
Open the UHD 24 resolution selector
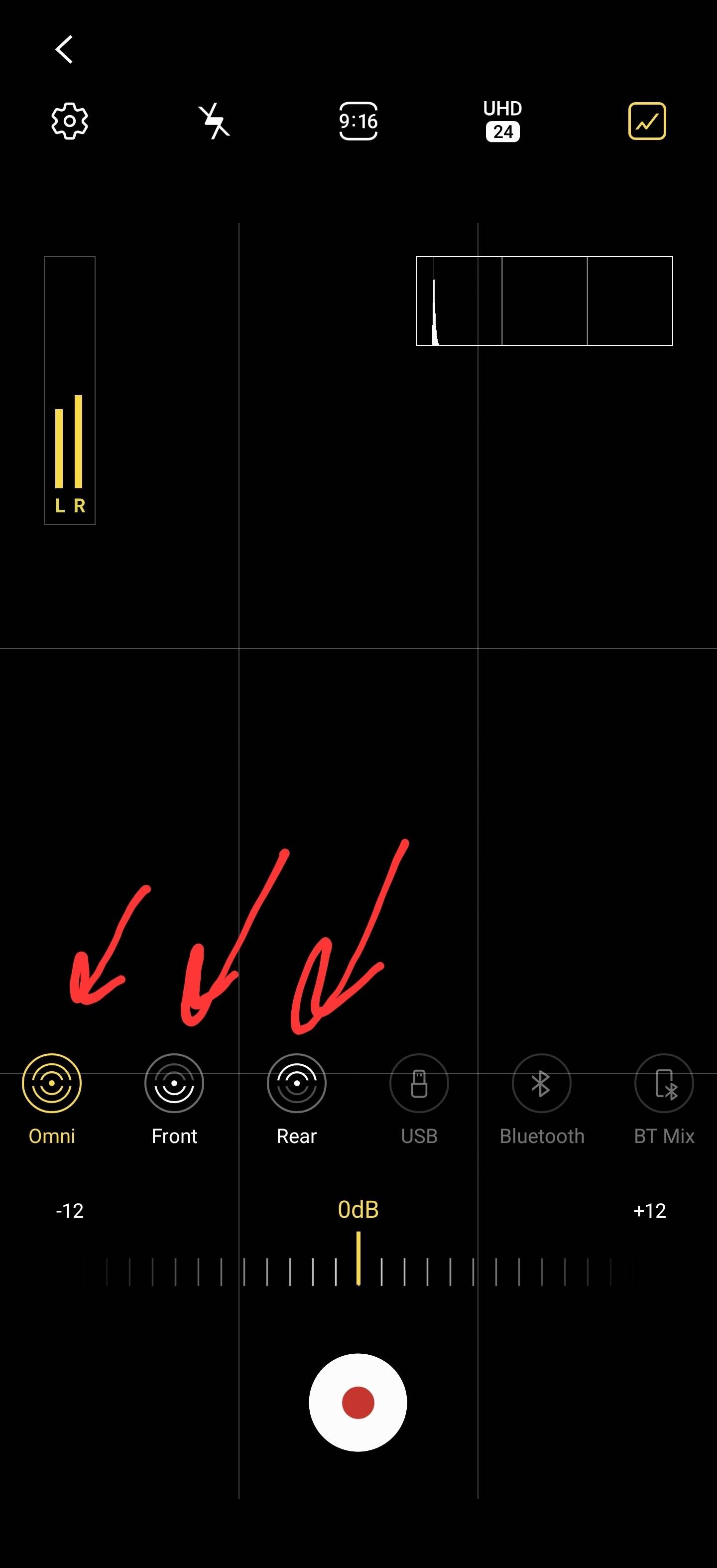coord(503,121)
